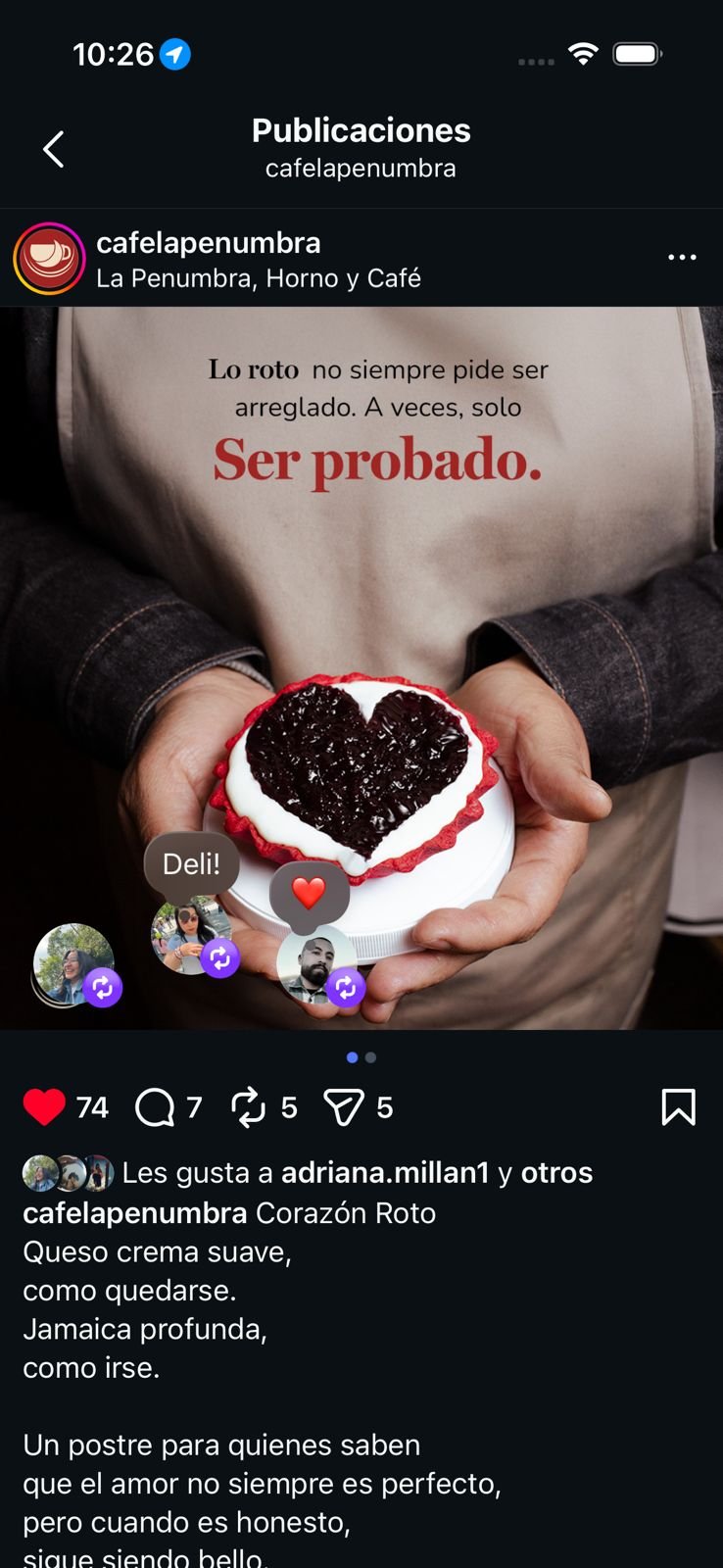Open cafelapenumbra's story from the profile picture
723x1568 pixels.
tap(49, 260)
